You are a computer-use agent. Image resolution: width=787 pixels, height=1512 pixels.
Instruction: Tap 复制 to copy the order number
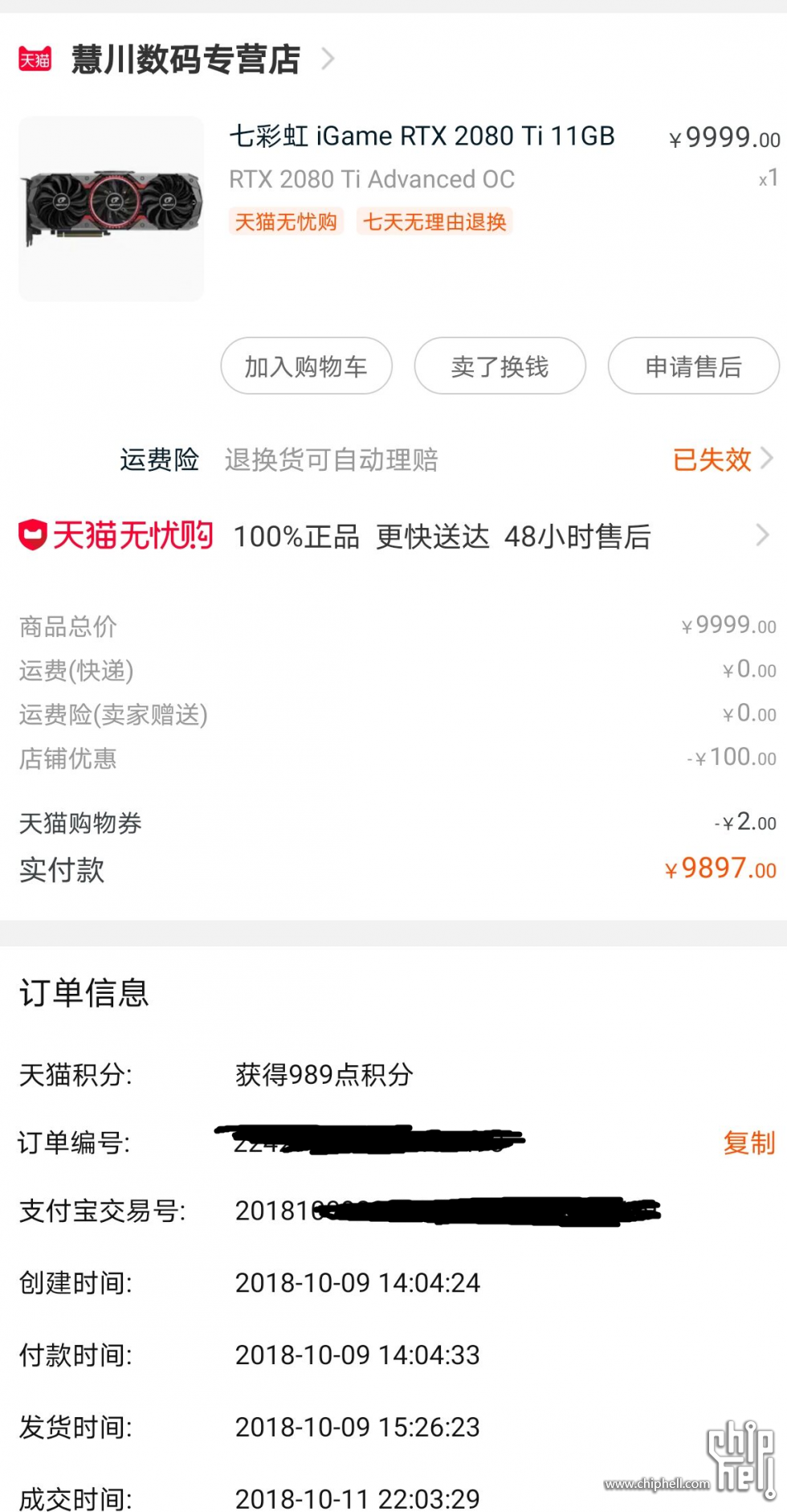point(748,1142)
